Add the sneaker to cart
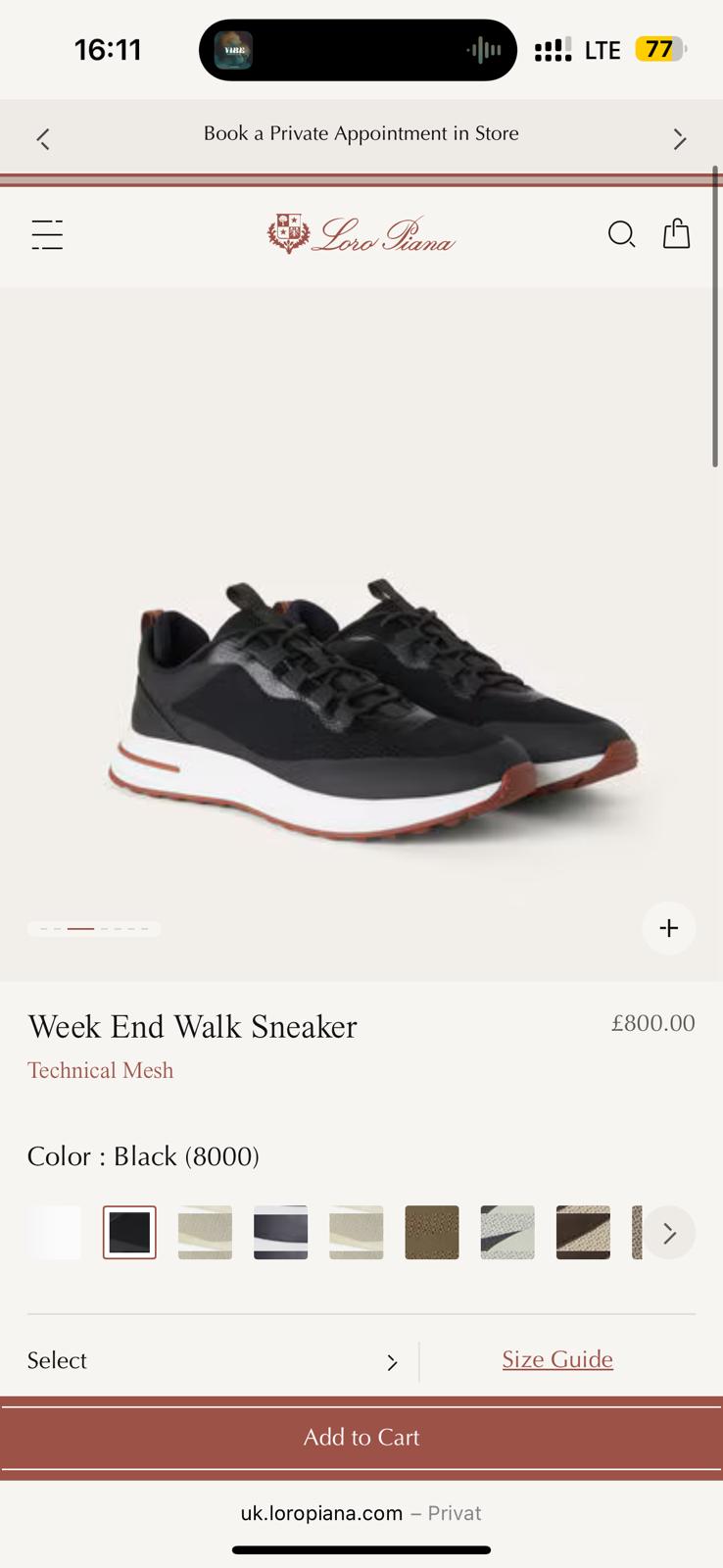 tap(361, 1438)
